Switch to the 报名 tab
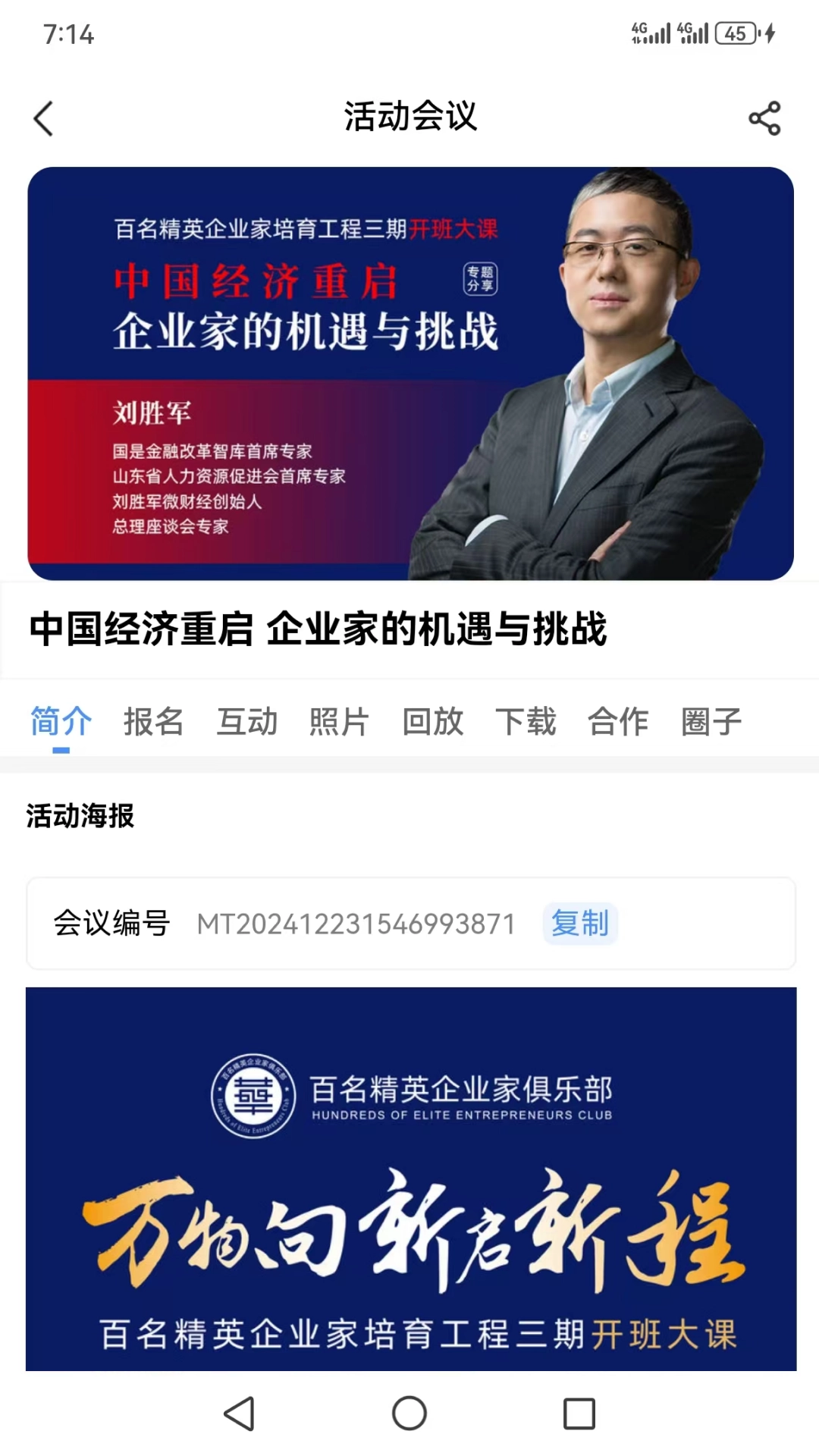The height and width of the screenshot is (1456, 819). click(x=152, y=721)
